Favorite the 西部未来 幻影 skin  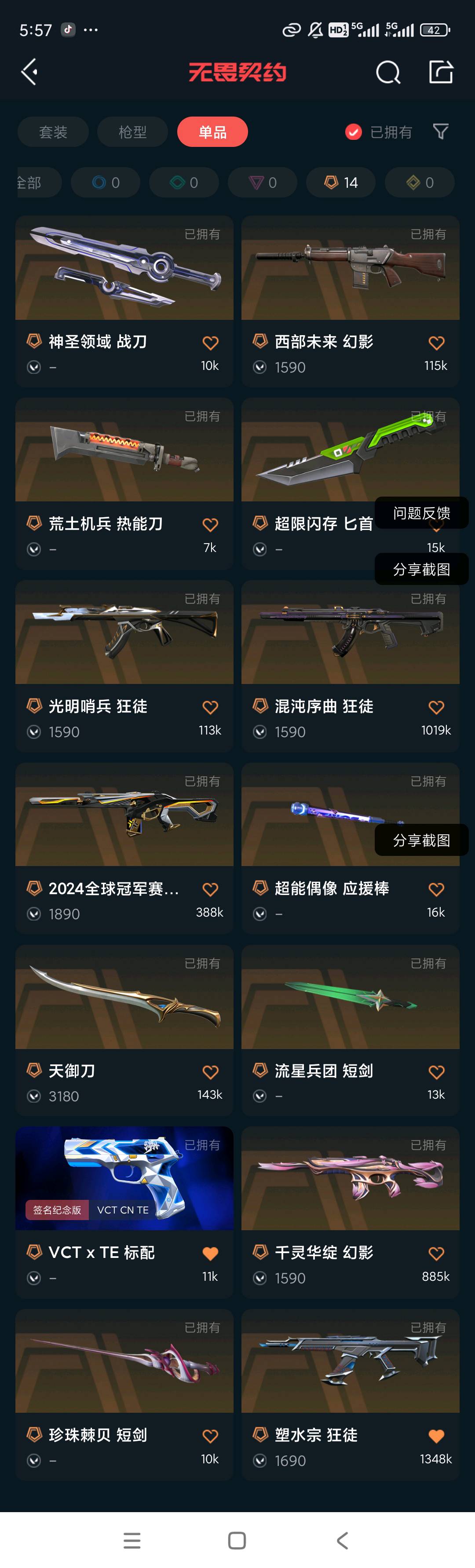pyautogui.click(x=436, y=344)
